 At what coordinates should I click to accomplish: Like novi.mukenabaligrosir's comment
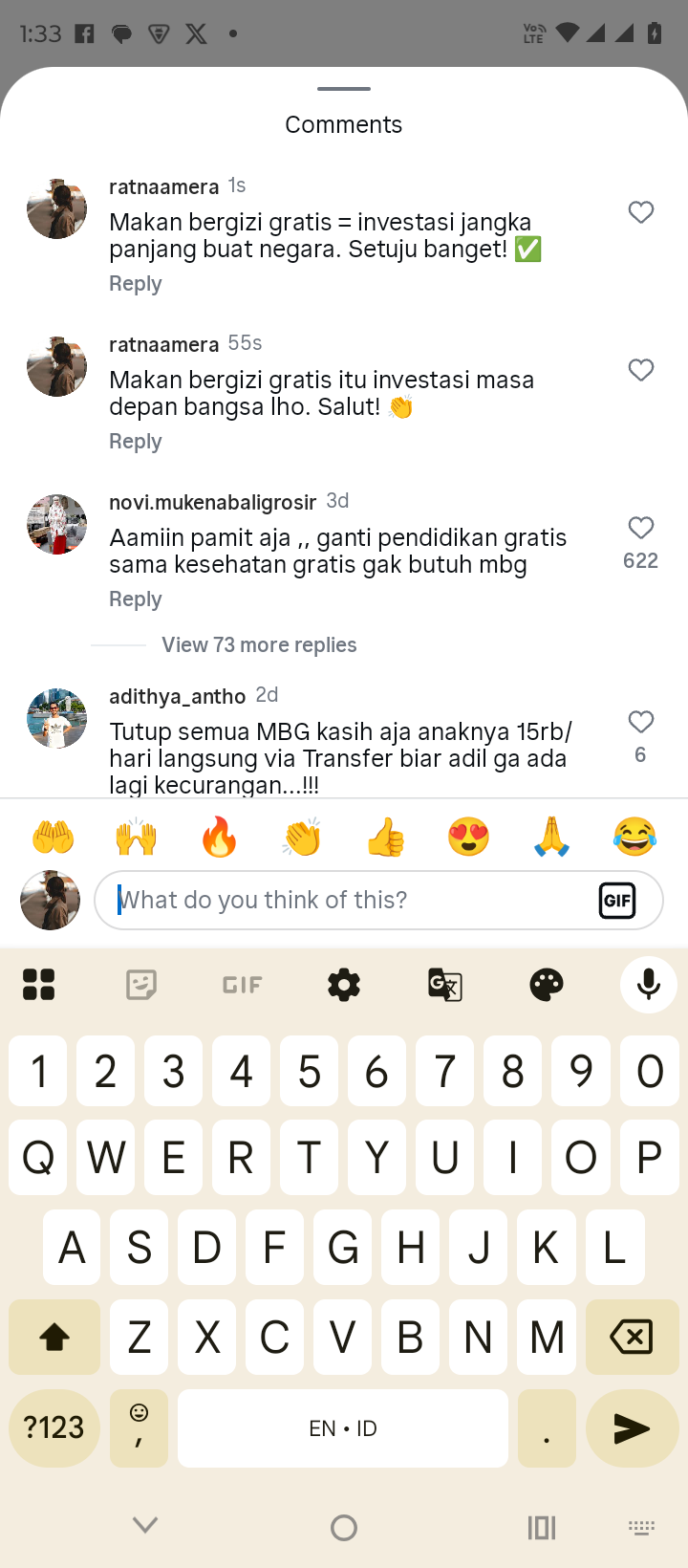(x=641, y=528)
